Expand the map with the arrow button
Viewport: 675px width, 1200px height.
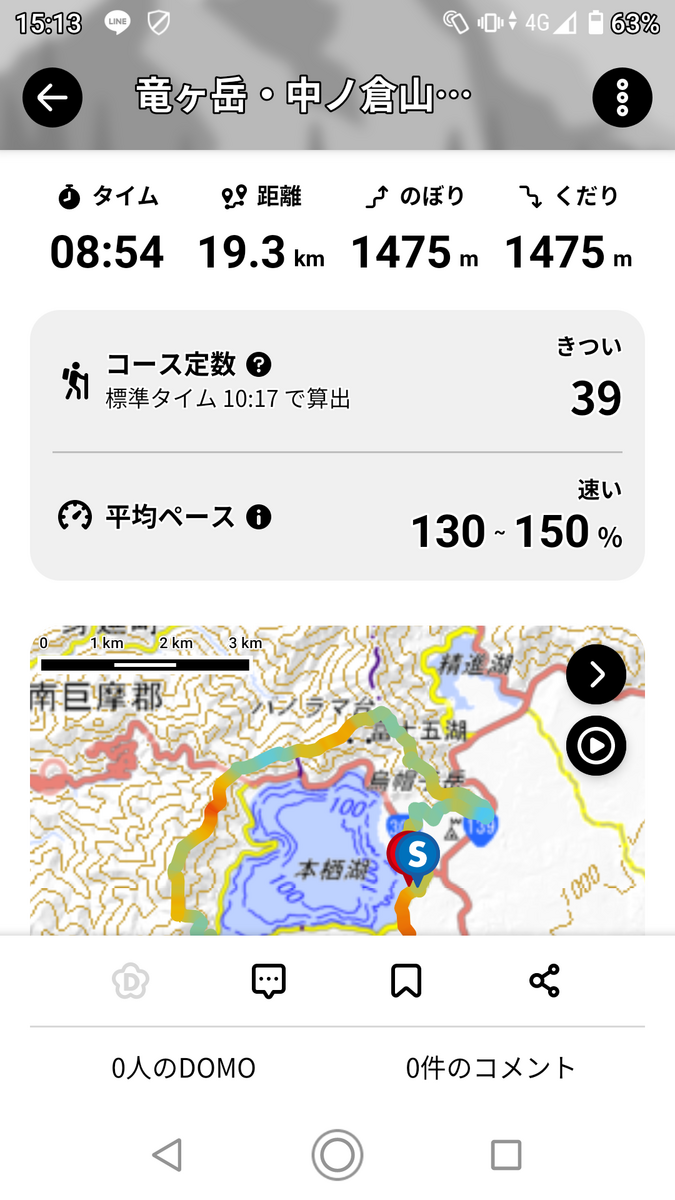coord(596,675)
